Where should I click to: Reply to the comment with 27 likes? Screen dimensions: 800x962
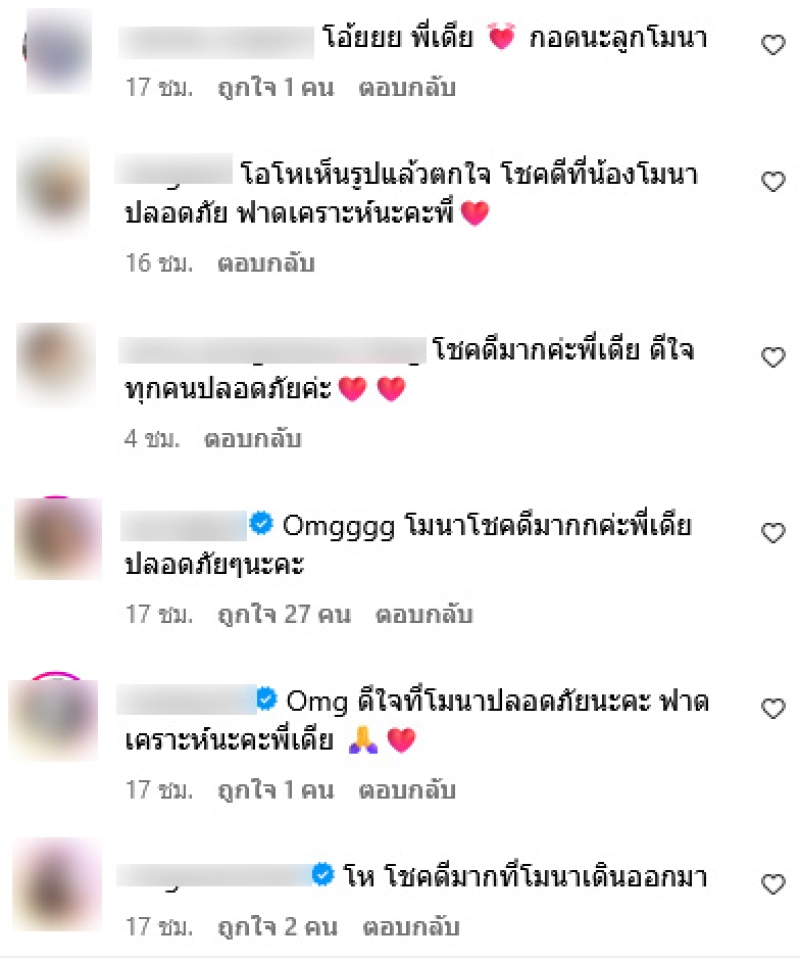423,615
